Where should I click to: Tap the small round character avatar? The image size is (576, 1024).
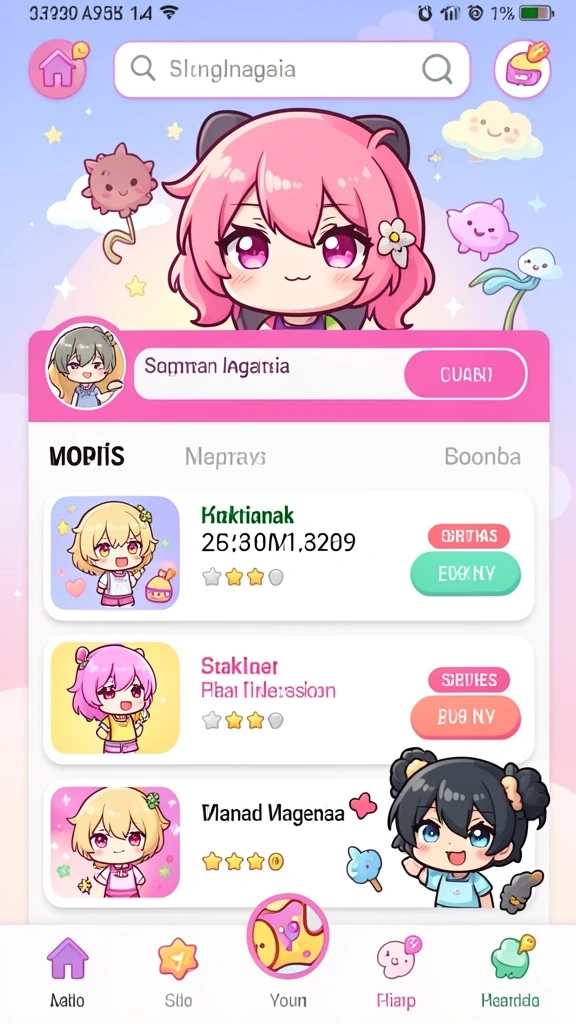click(85, 367)
